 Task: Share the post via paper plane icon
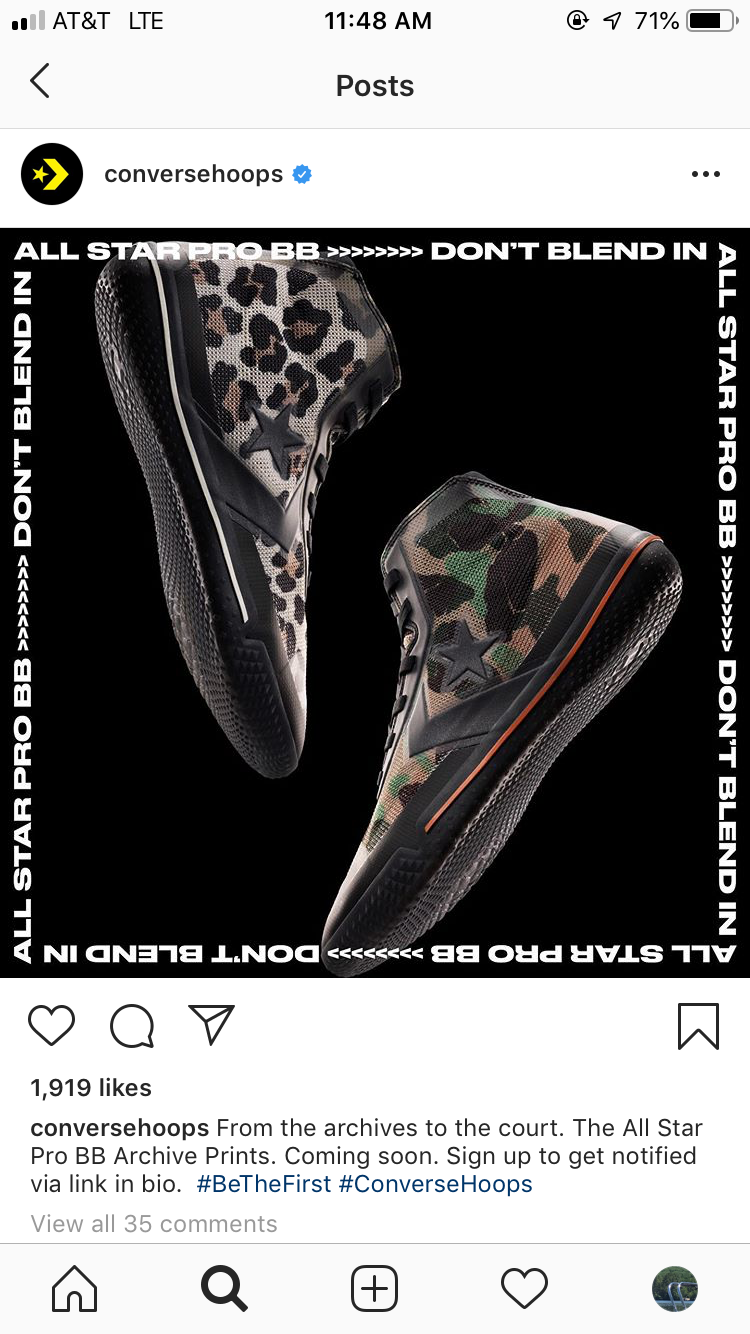click(211, 1025)
